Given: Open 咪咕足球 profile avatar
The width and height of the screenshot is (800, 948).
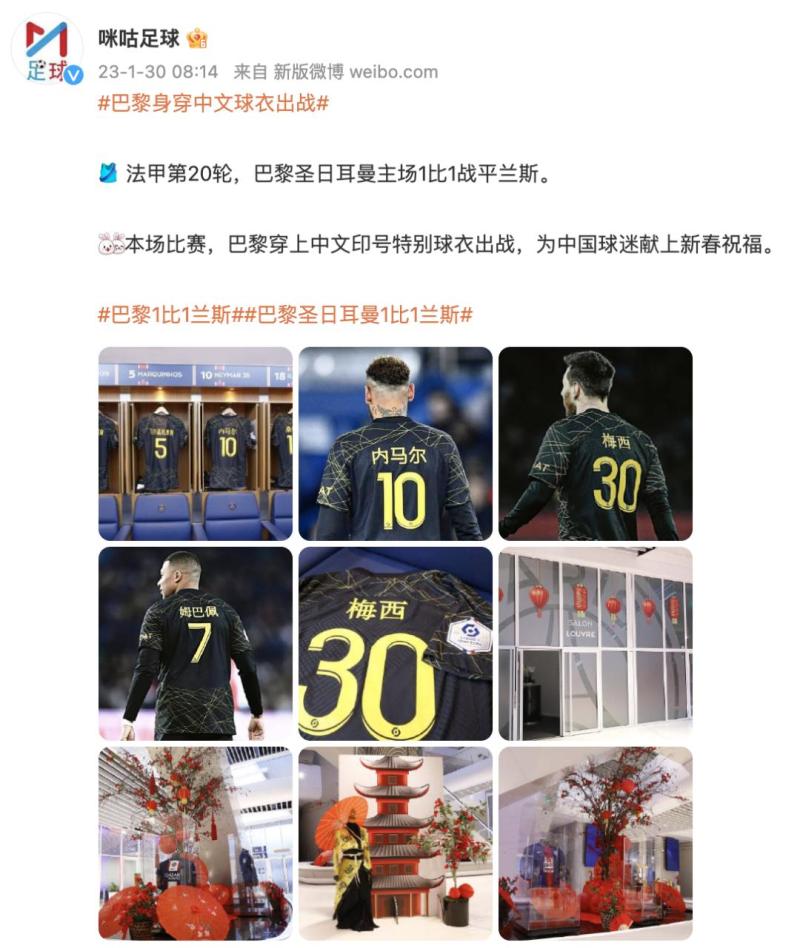Looking at the screenshot, I should click(x=47, y=48).
